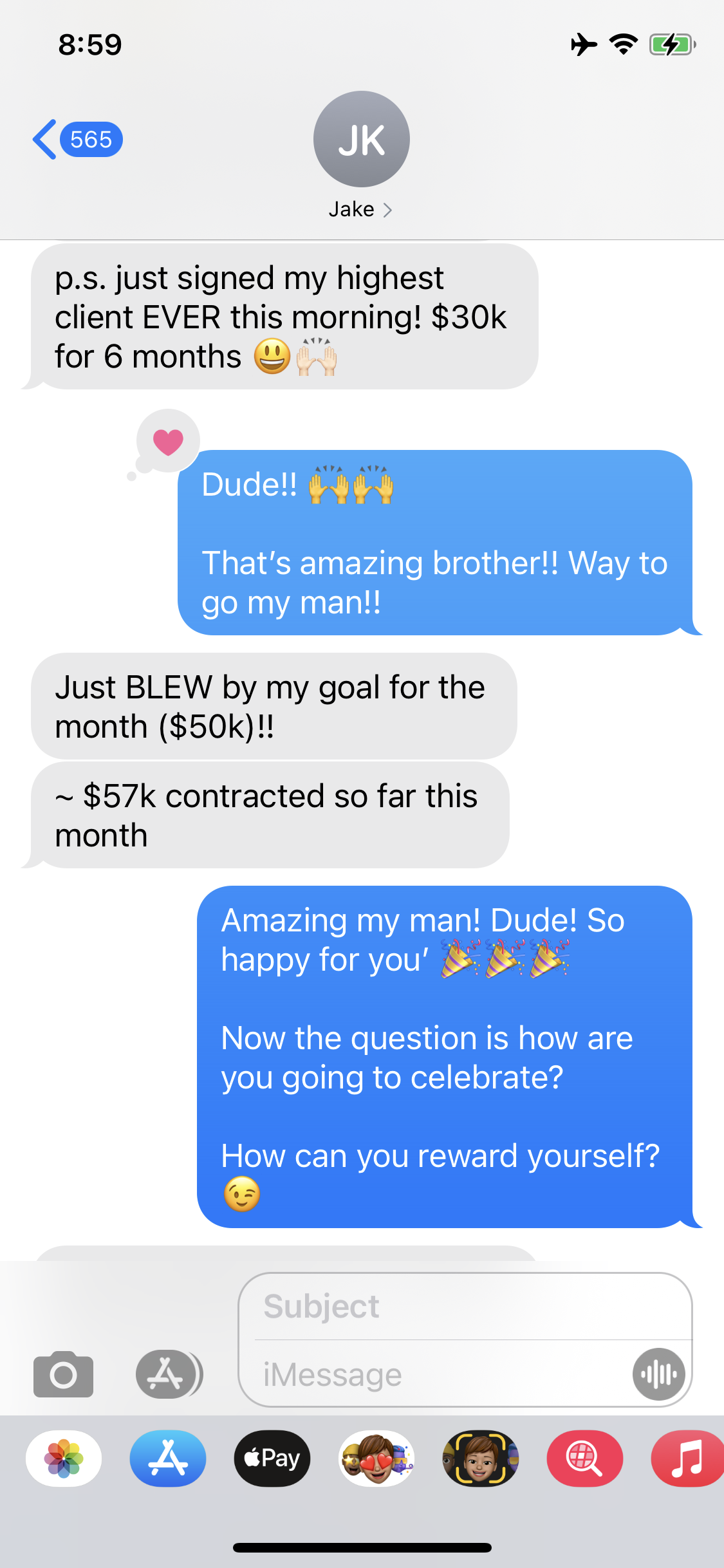Open the Photos app in drawer

click(64, 1459)
